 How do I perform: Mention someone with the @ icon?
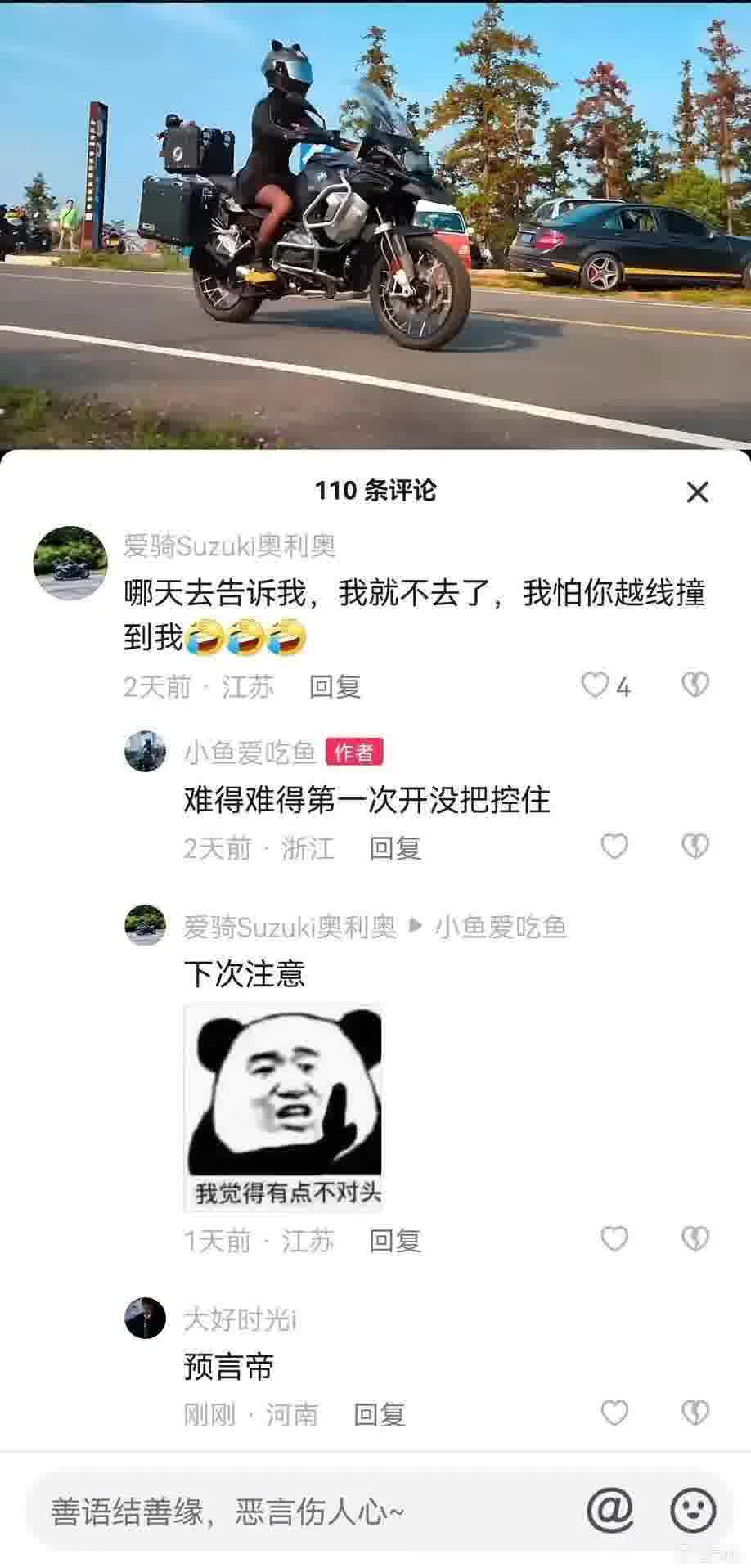pyautogui.click(x=610, y=1510)
